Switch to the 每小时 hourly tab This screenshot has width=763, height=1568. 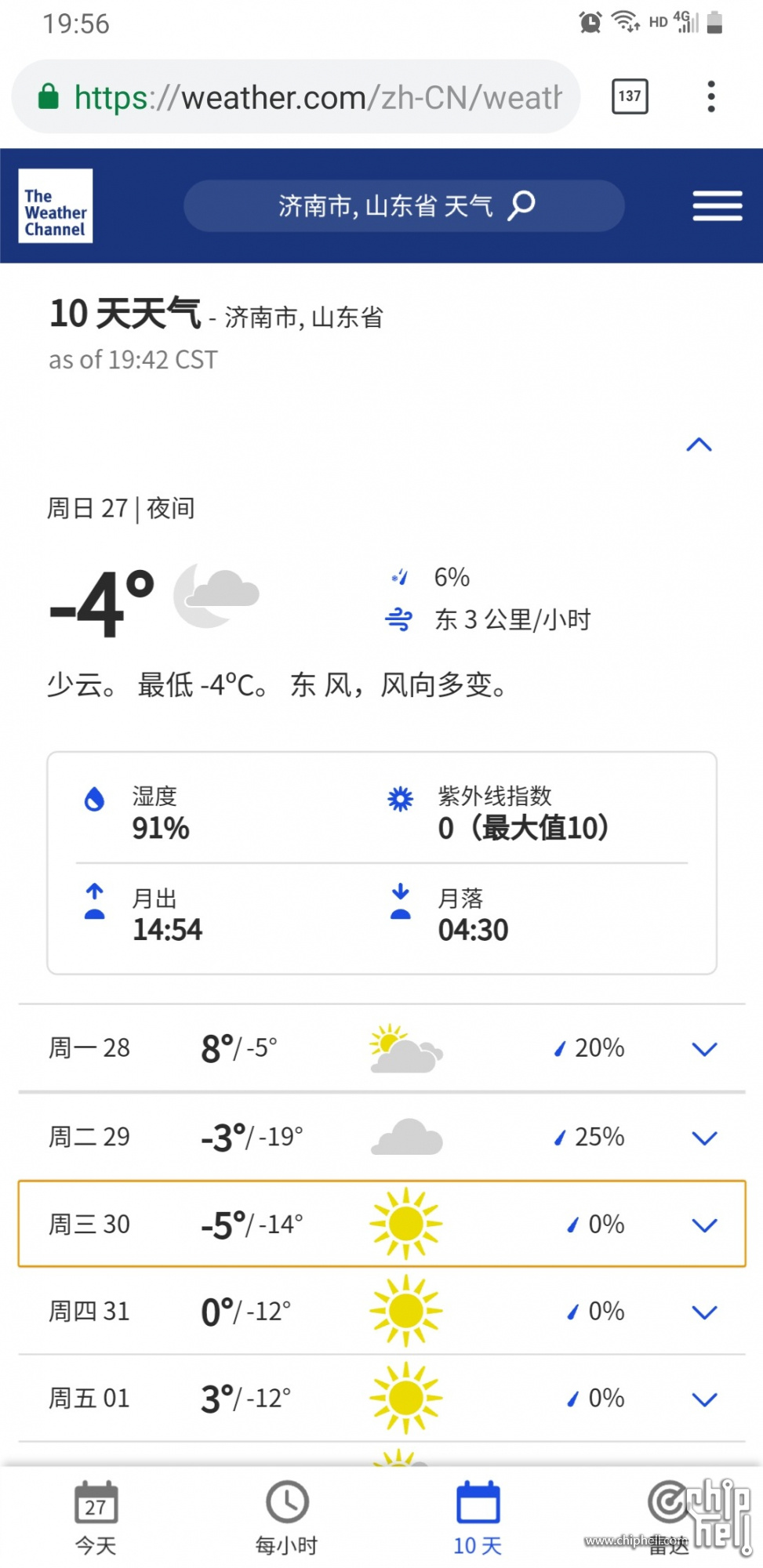point(287,1519)
